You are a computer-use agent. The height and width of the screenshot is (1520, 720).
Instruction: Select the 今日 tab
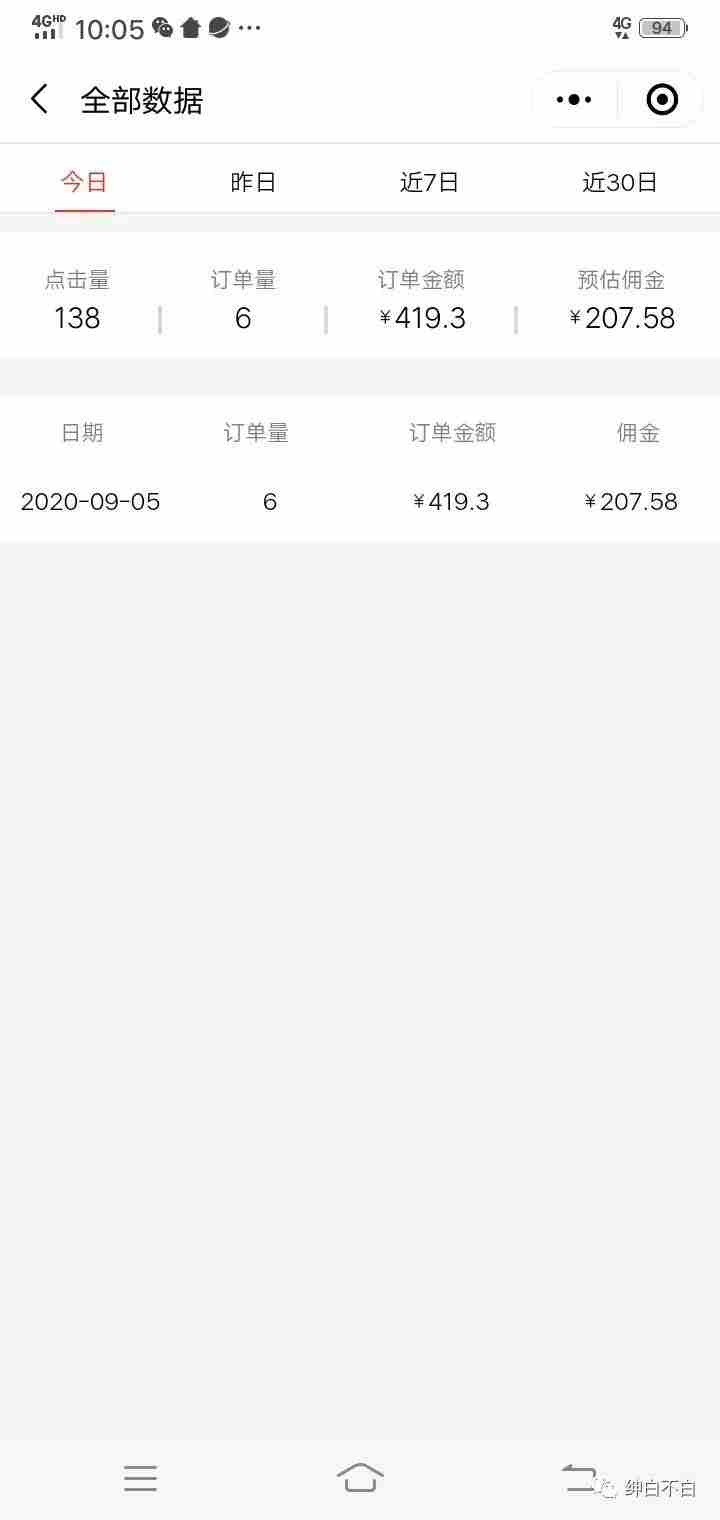84,182
